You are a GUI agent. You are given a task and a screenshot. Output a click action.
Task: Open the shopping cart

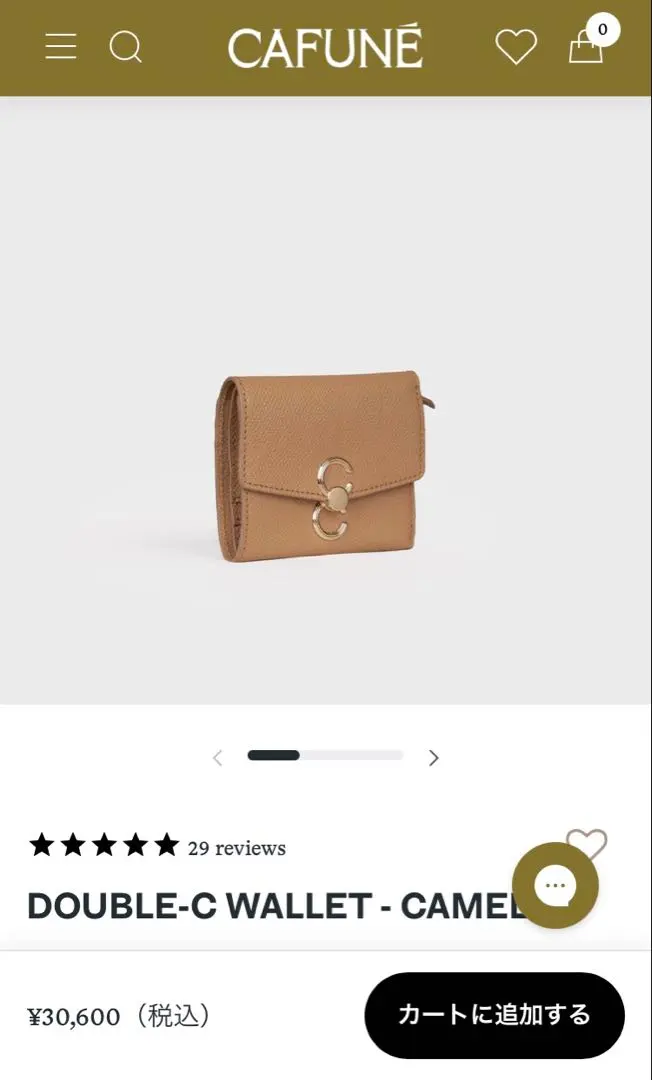587,45
